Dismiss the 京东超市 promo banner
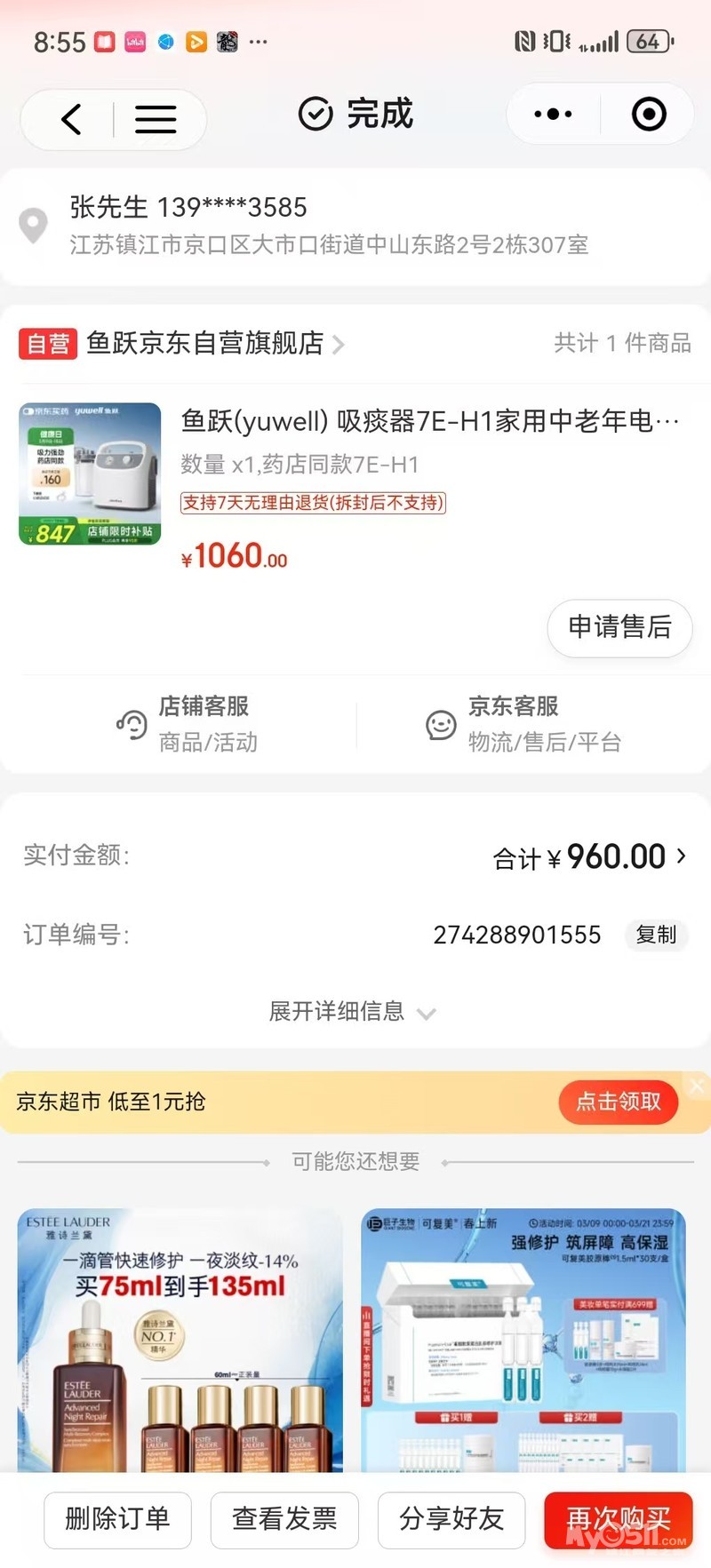Image resolution: width=711 pixels, height=1568 pixels. coord(697,1085)
